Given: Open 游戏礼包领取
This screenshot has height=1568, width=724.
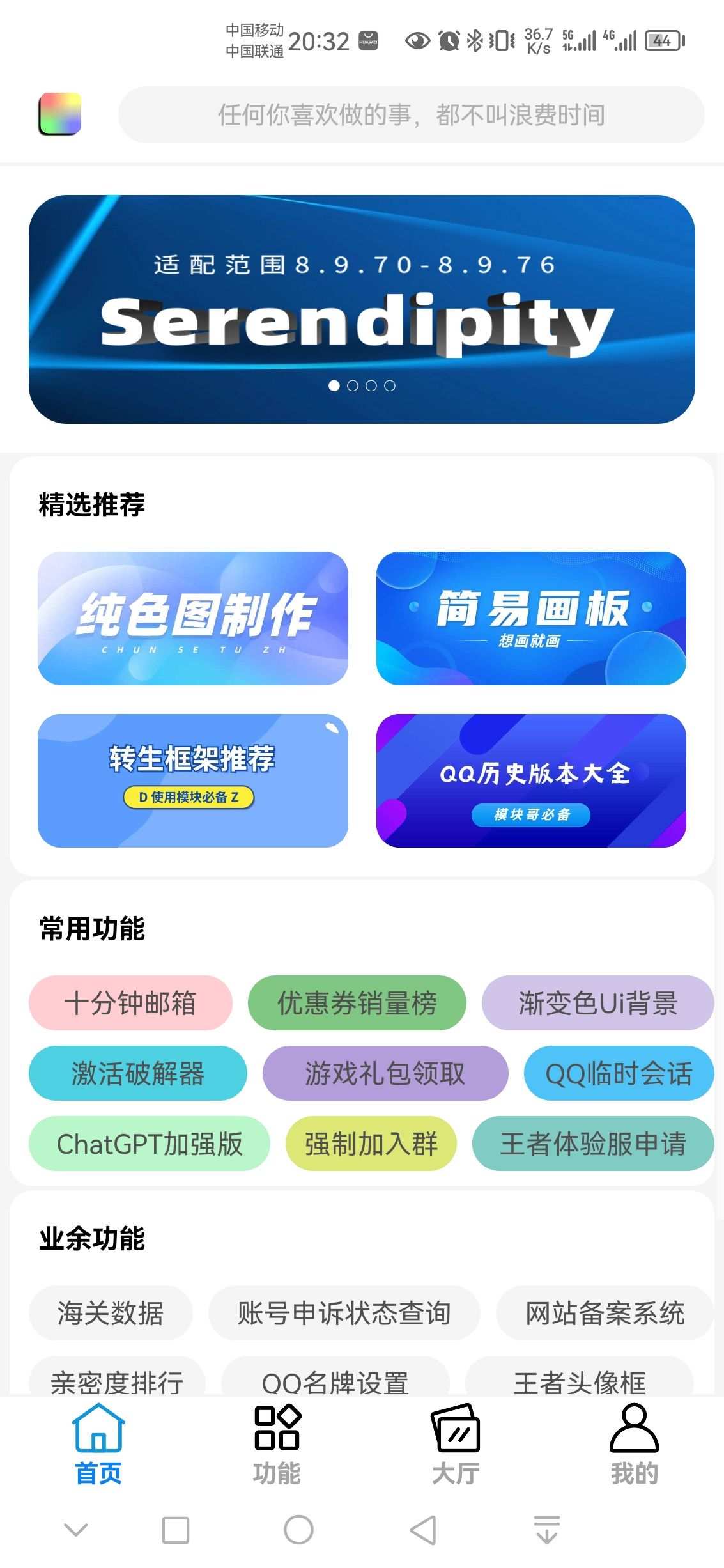Looking at the screenshot, I should click(385, 1073).
